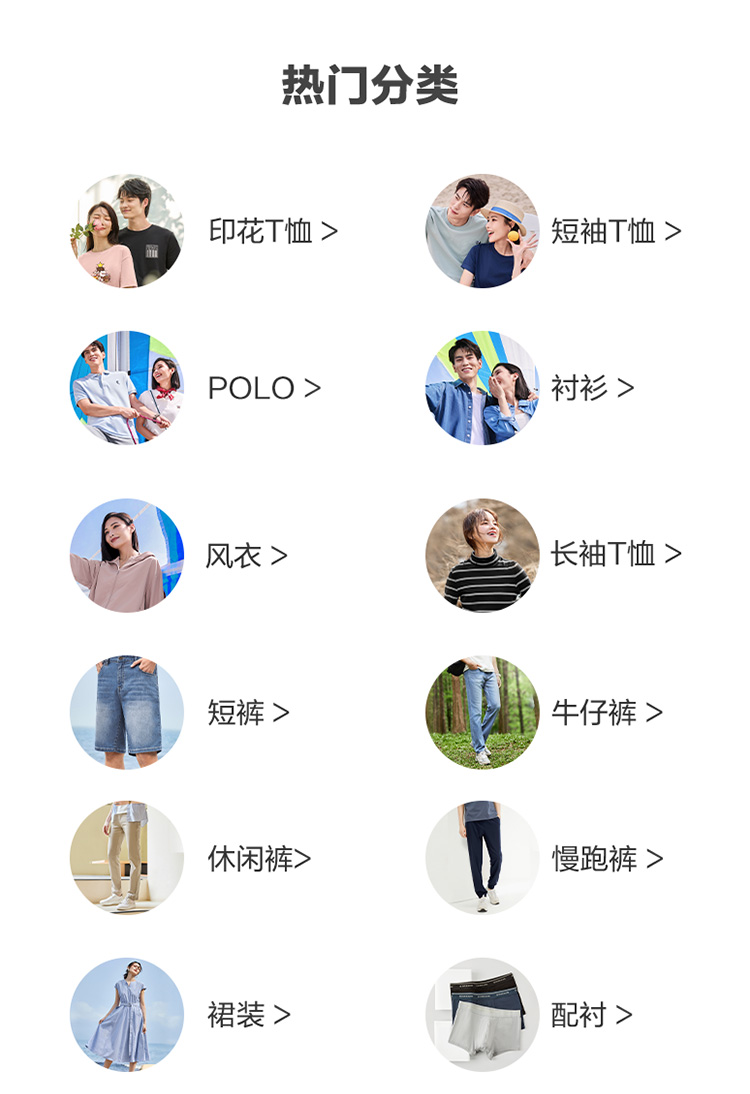Browse the 短袖T恤 category
The height and width of the screenshot is (1094, 750).
pyautogui.click(x=615, y=232)
